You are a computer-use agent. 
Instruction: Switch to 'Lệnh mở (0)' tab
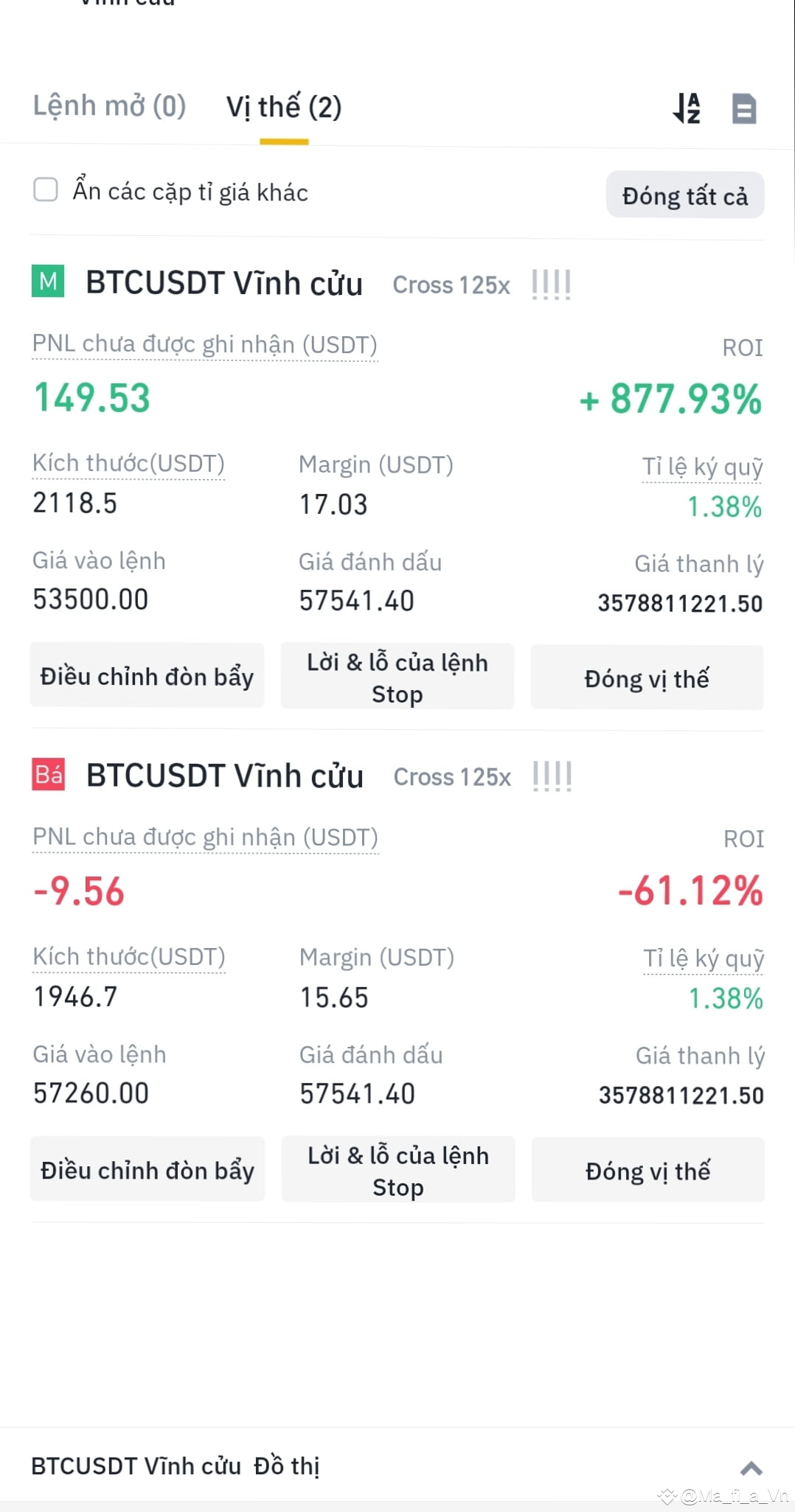coord(108,105)
